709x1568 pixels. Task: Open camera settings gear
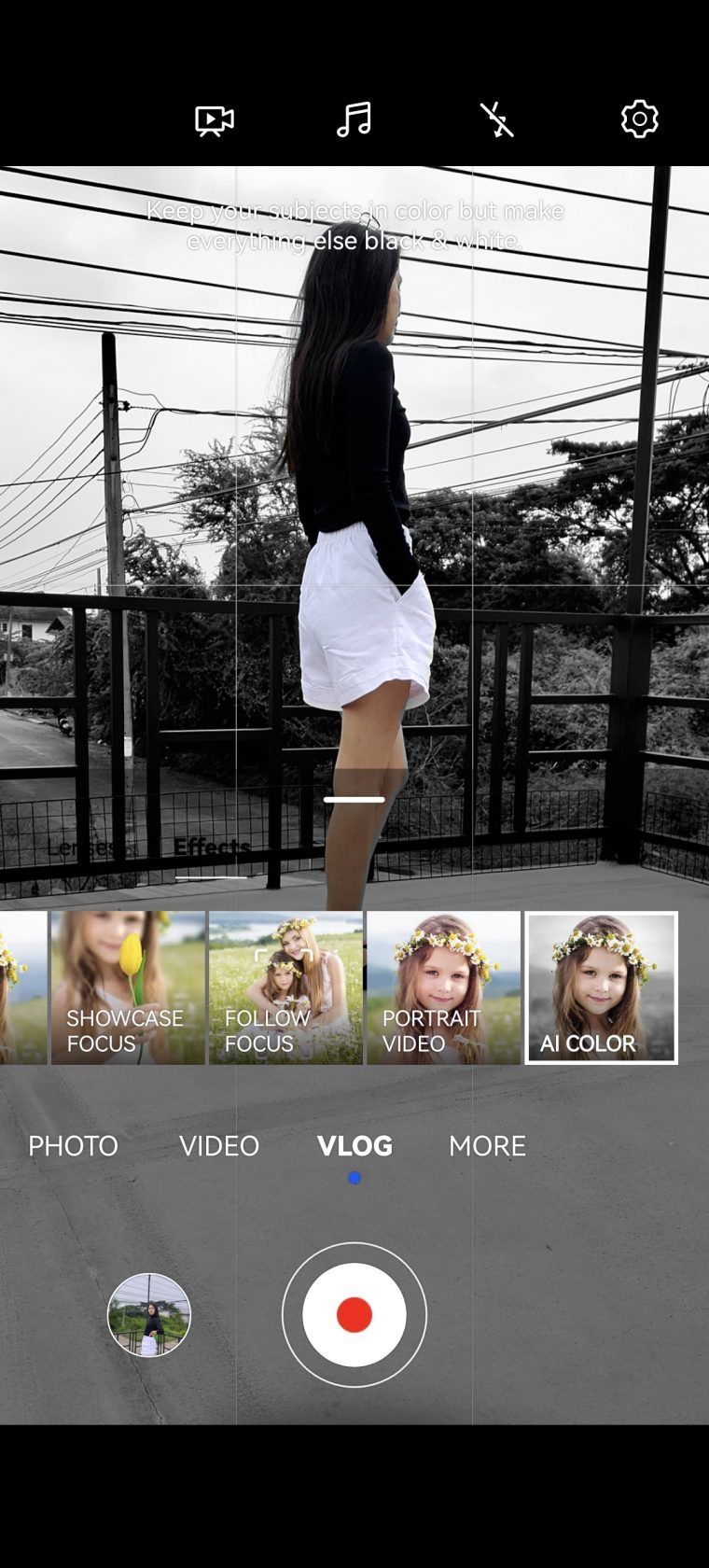click(639, 119)
